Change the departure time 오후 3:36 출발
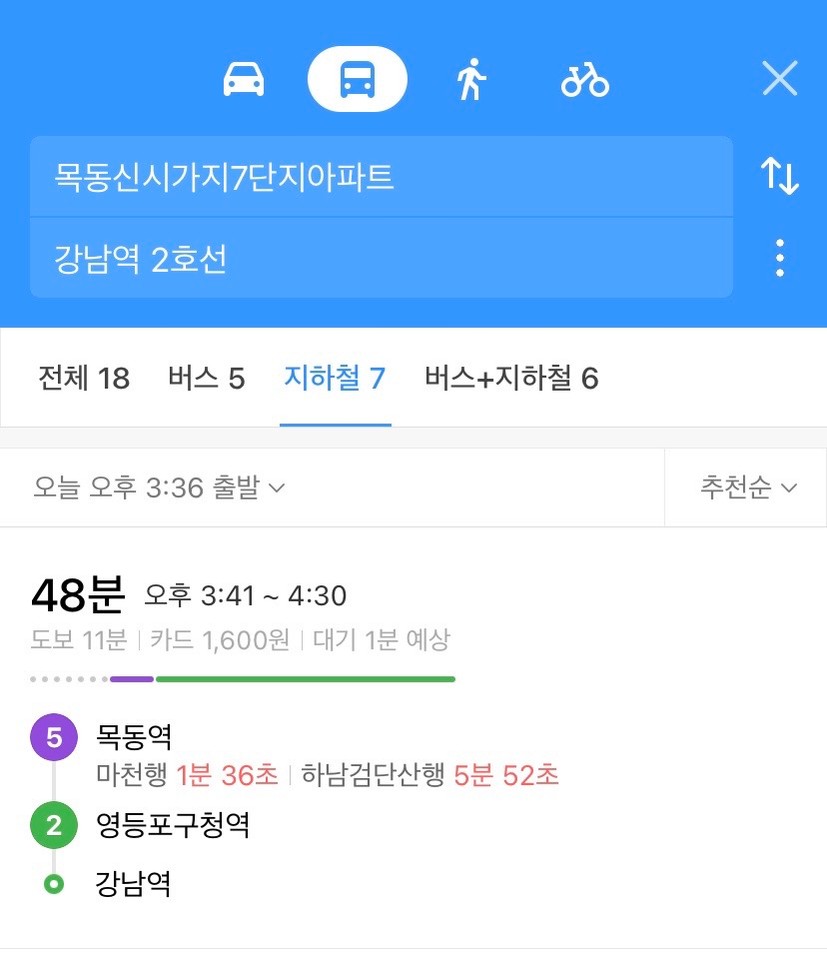The width and height of the screenshot is (827, 980). pos(160,488)
